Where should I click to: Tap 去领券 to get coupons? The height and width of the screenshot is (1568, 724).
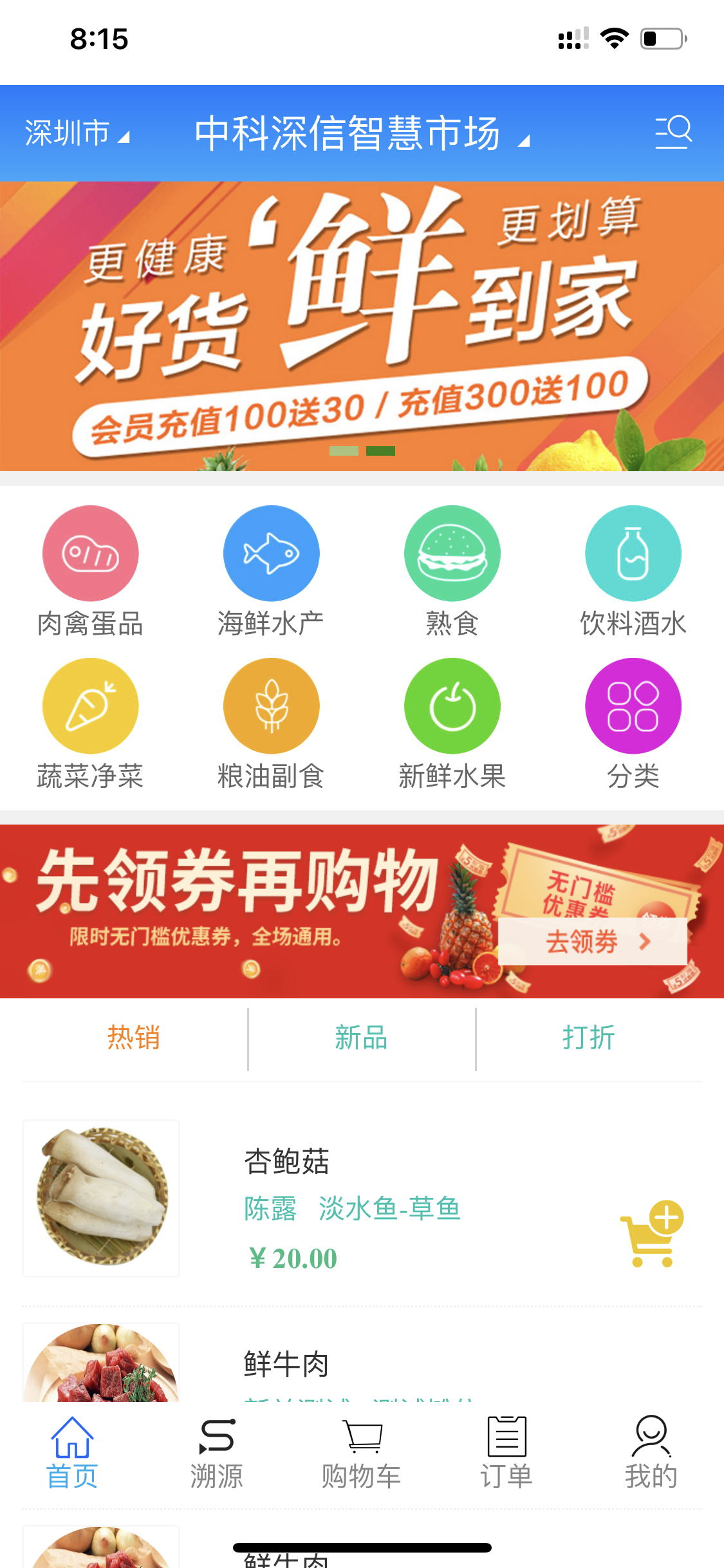tap(592, 942)
